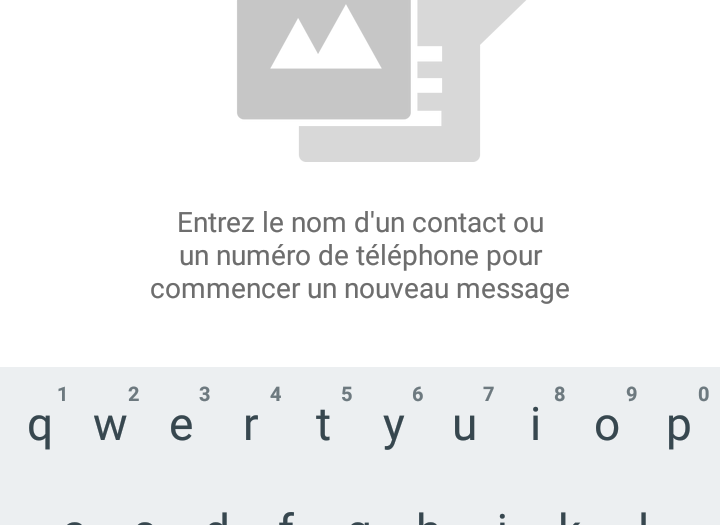
Task: Hit the letter p key
Action: tap(679, 424)
